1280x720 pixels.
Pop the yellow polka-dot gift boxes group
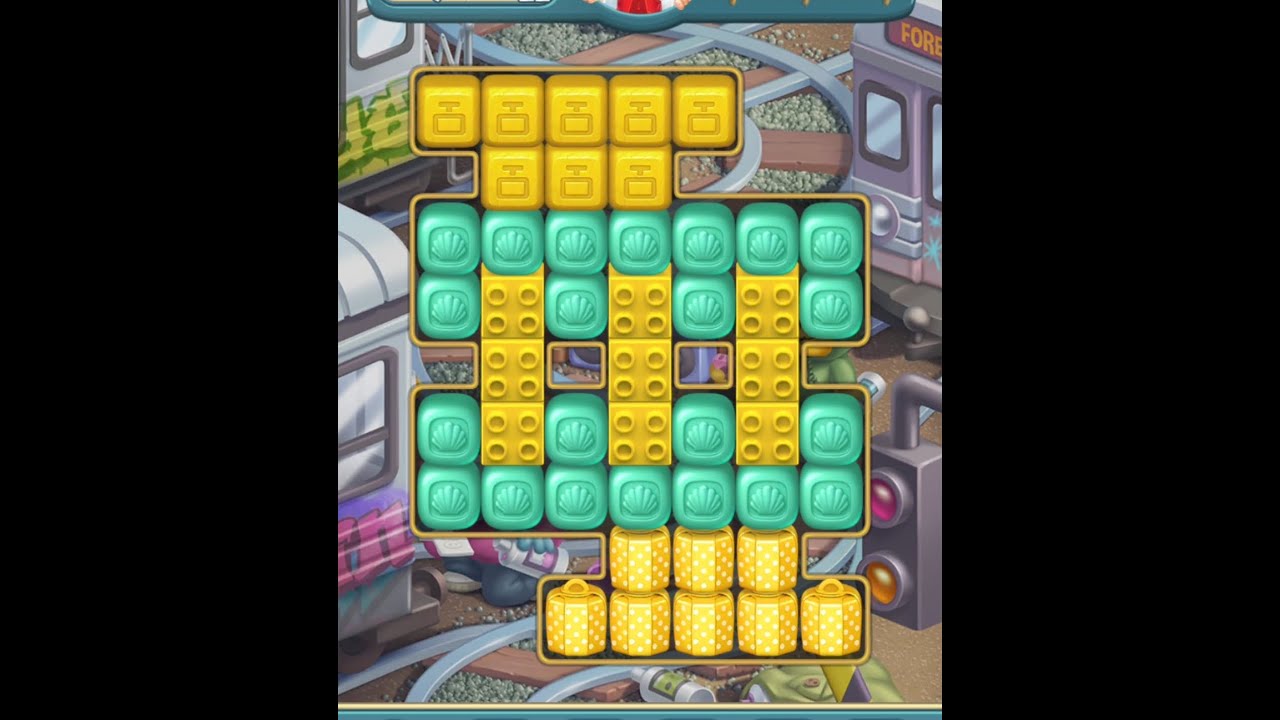coord(704,620)
